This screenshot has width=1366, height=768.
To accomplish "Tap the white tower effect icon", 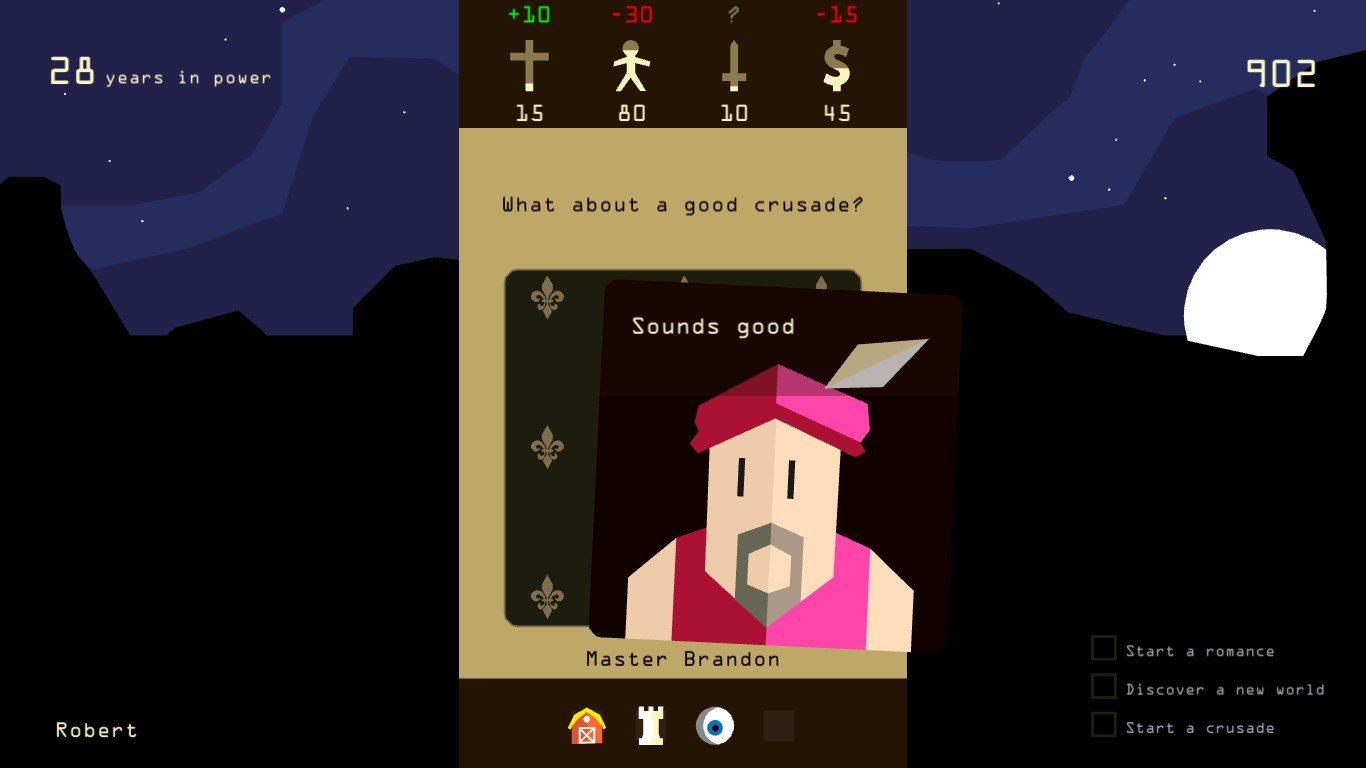I will [x=651, y=726].
